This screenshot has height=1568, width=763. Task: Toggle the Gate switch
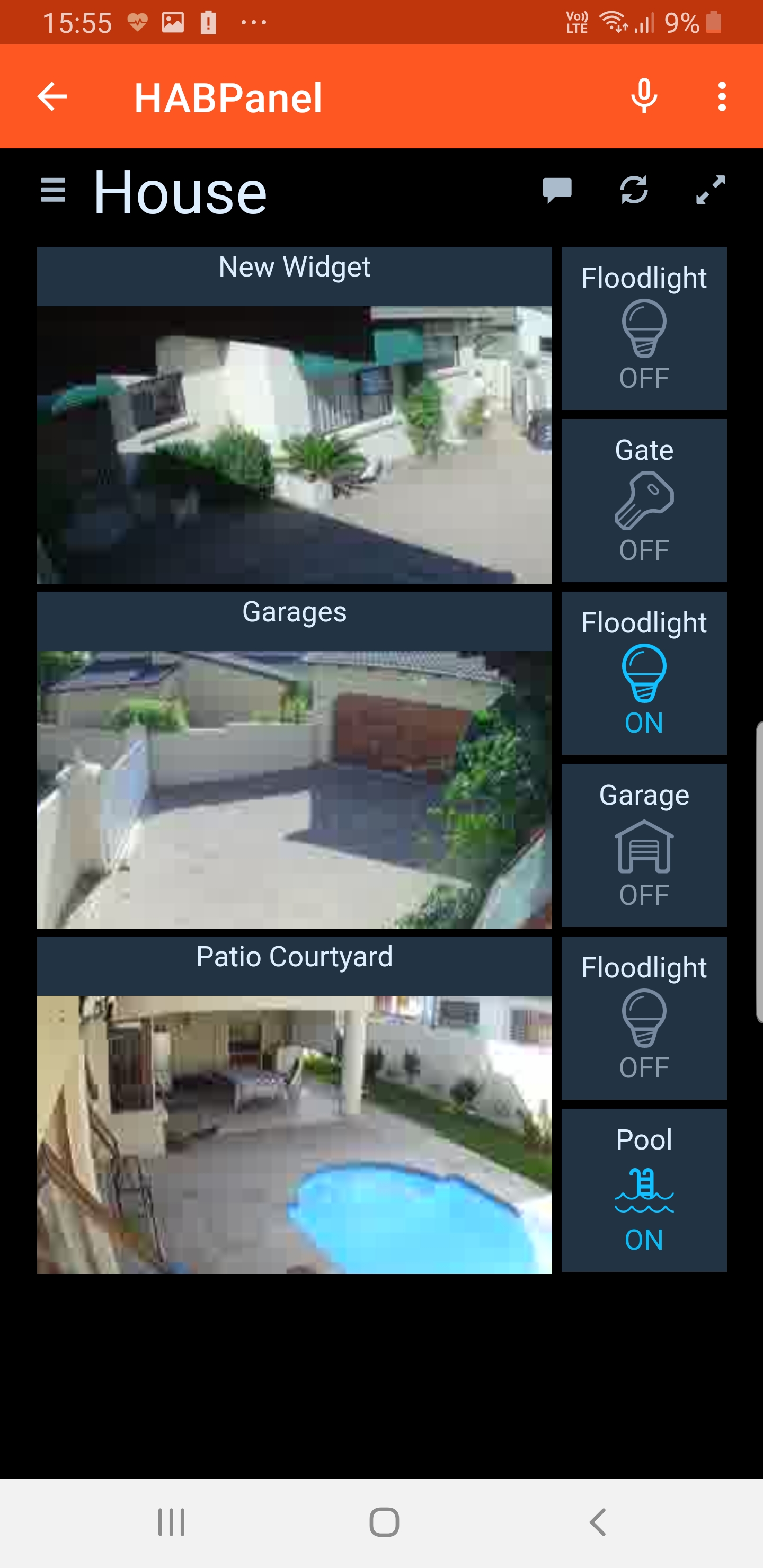644,501
